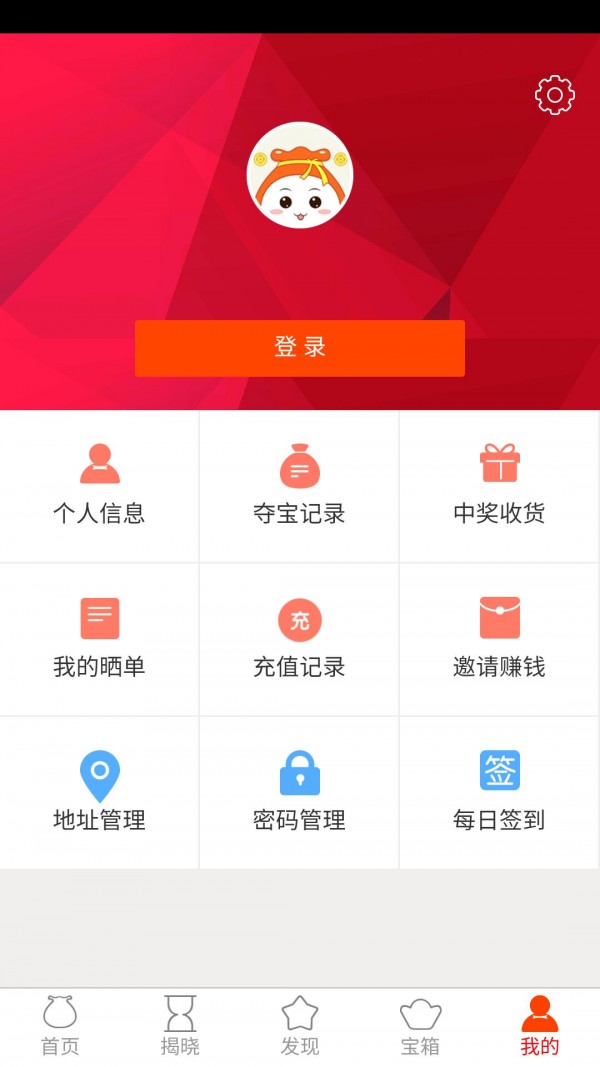Select 每日签到 daily check-in
The width and height of the screenshot is (600, 1067).
[499, 792]
